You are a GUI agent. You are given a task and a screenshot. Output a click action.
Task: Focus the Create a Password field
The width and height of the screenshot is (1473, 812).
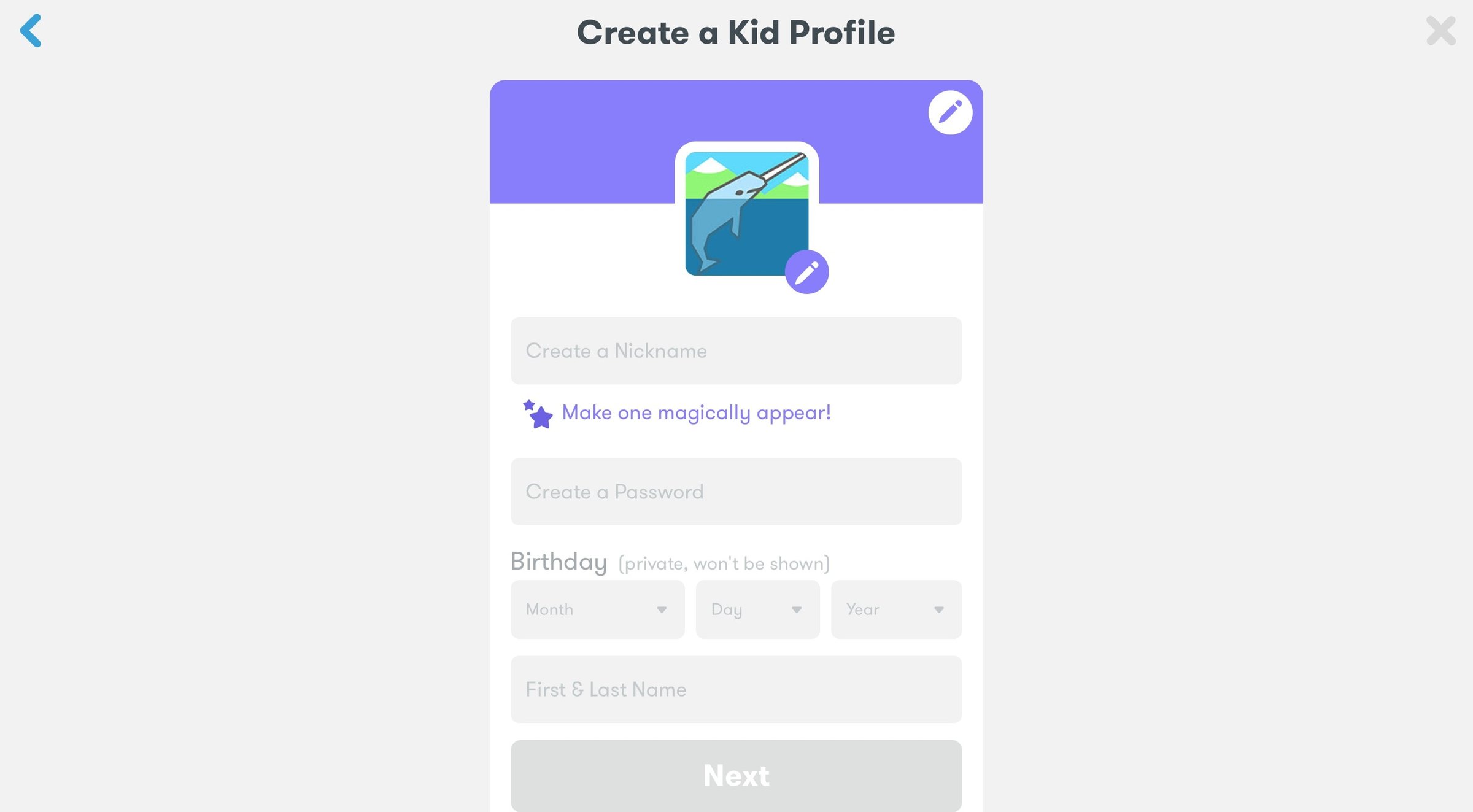tap(736, 492)
